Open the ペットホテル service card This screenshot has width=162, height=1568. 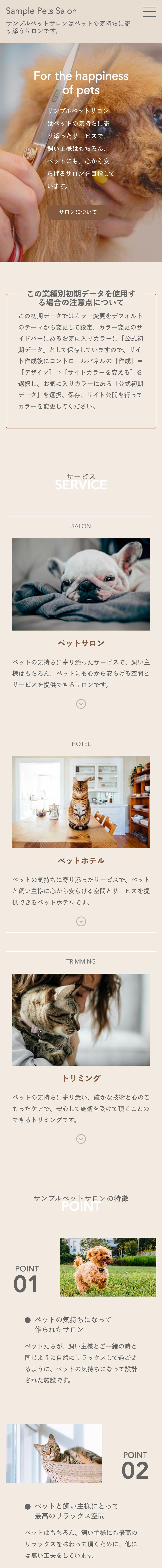pos(81,833)
